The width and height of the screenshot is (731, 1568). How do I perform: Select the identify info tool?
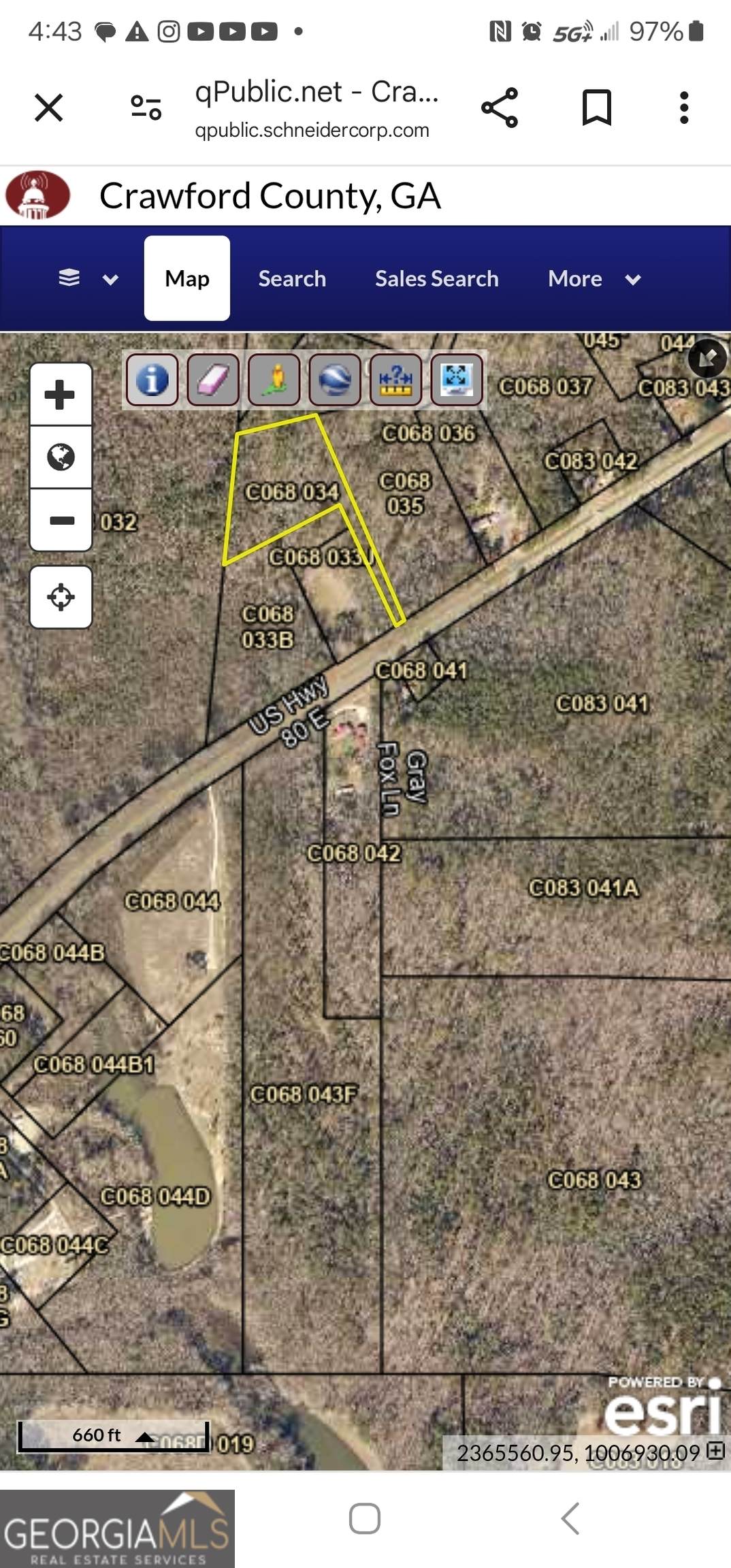152,380
